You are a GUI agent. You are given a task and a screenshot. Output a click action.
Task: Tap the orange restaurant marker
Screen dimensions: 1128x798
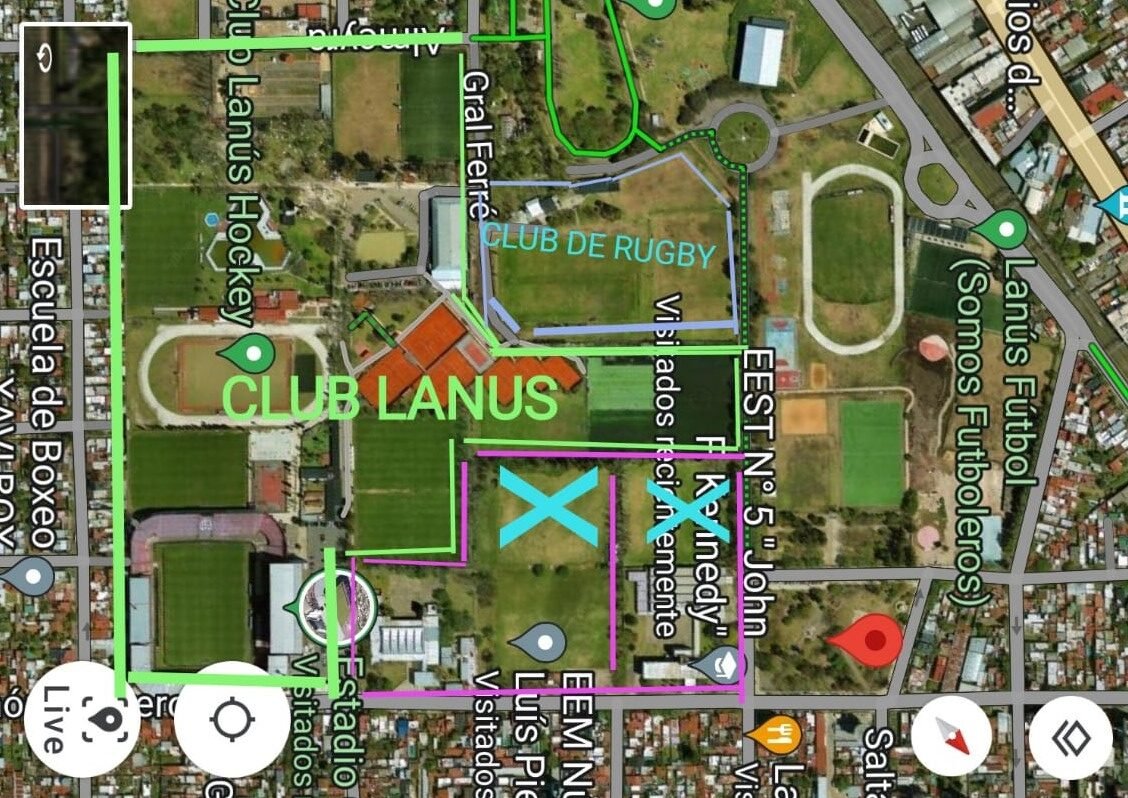pos(775,736)
